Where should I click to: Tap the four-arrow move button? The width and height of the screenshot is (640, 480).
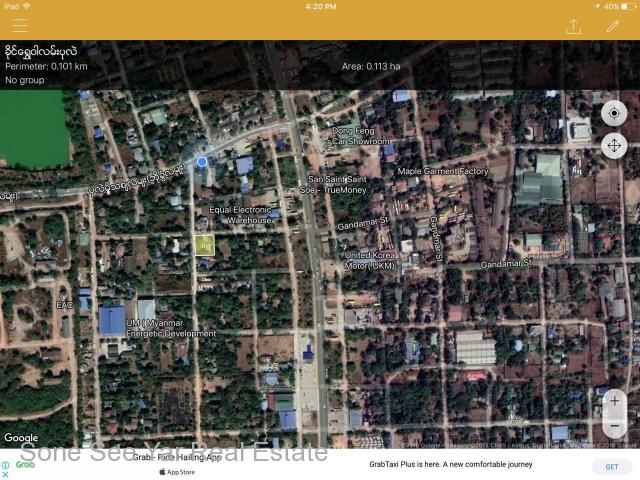[614, 146]
